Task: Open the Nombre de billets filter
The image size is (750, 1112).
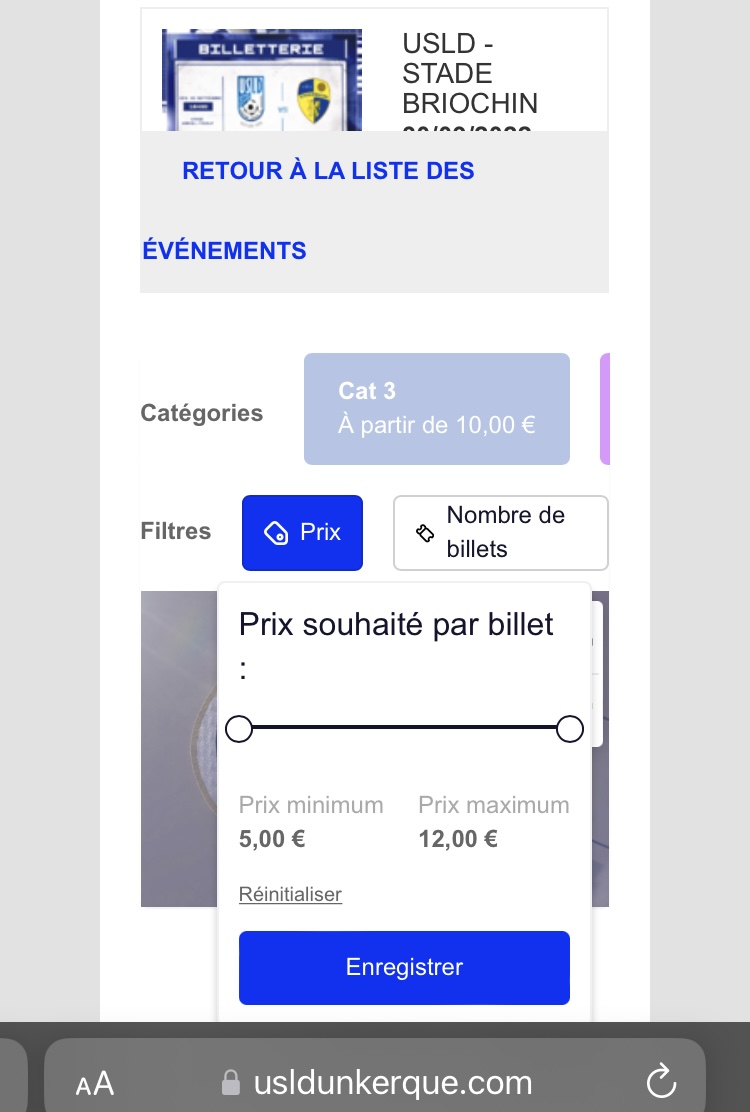Action: (x=500, y=532)
